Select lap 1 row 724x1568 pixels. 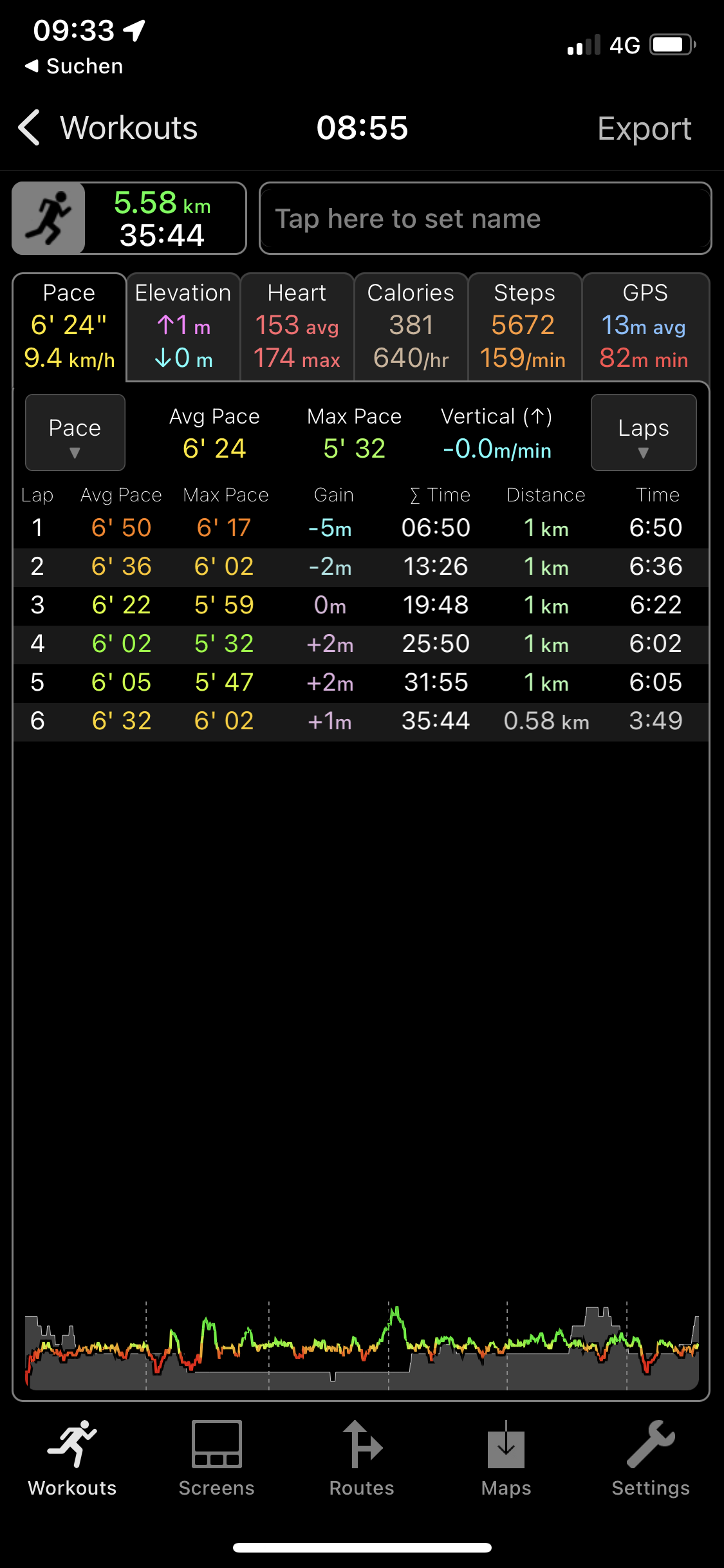pyautogui.click(x=360, y=528)
